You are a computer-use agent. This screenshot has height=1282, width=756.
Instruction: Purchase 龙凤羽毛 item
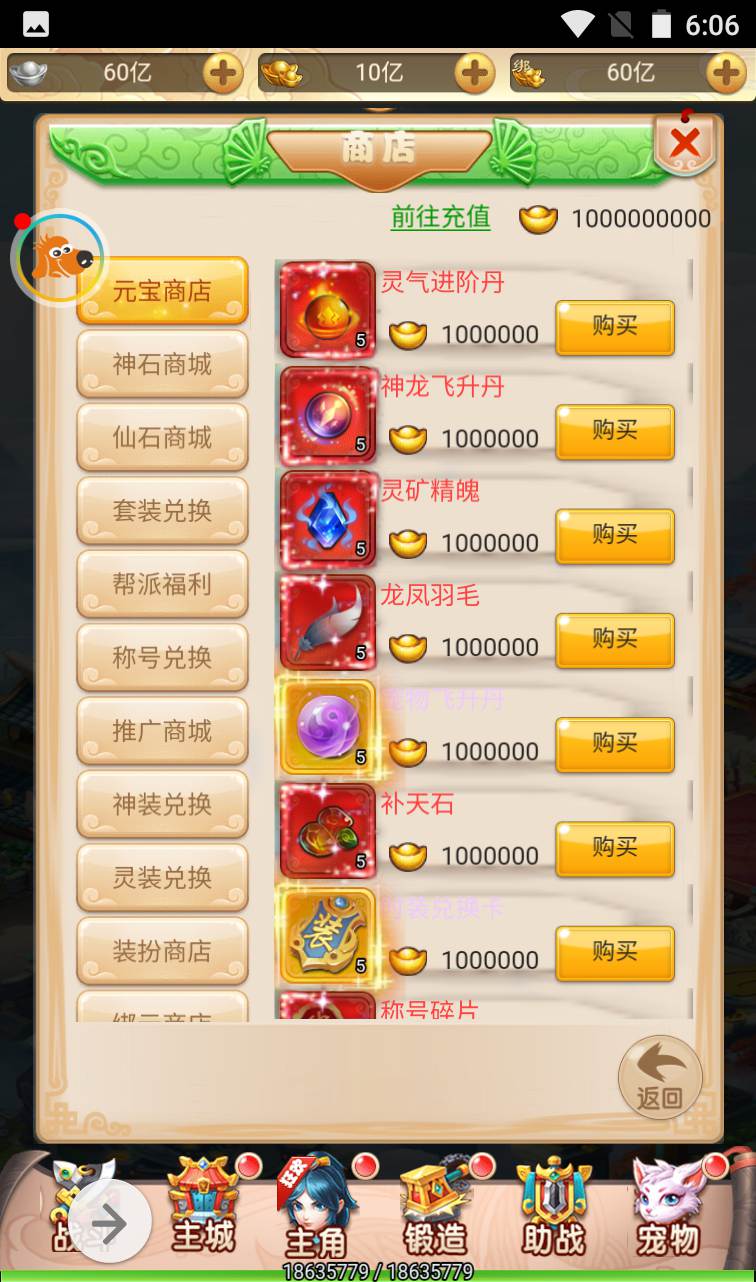click(614, 640)
